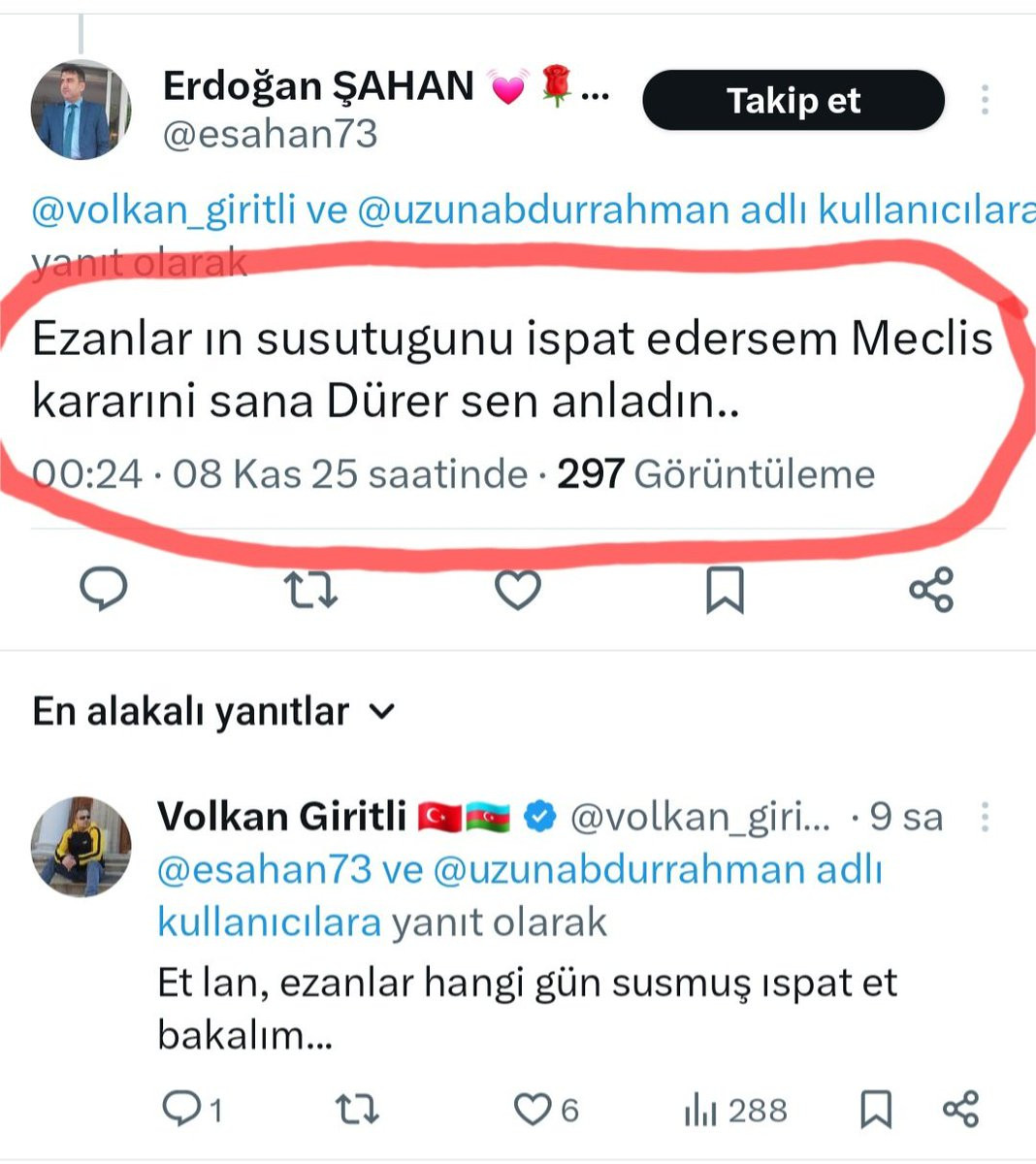The image size is (1036, 1164).
Task: Open Erdoğan ŞAHAN's profile picture
Action: 81,110
